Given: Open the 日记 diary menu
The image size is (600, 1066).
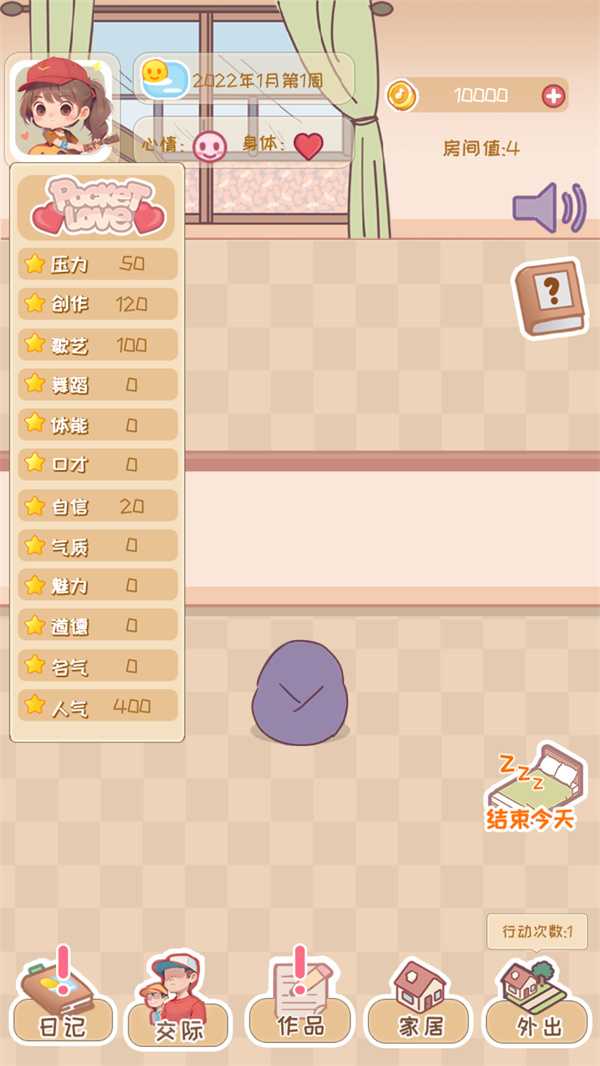Looking at the screenshot, I should (63, 1004).
